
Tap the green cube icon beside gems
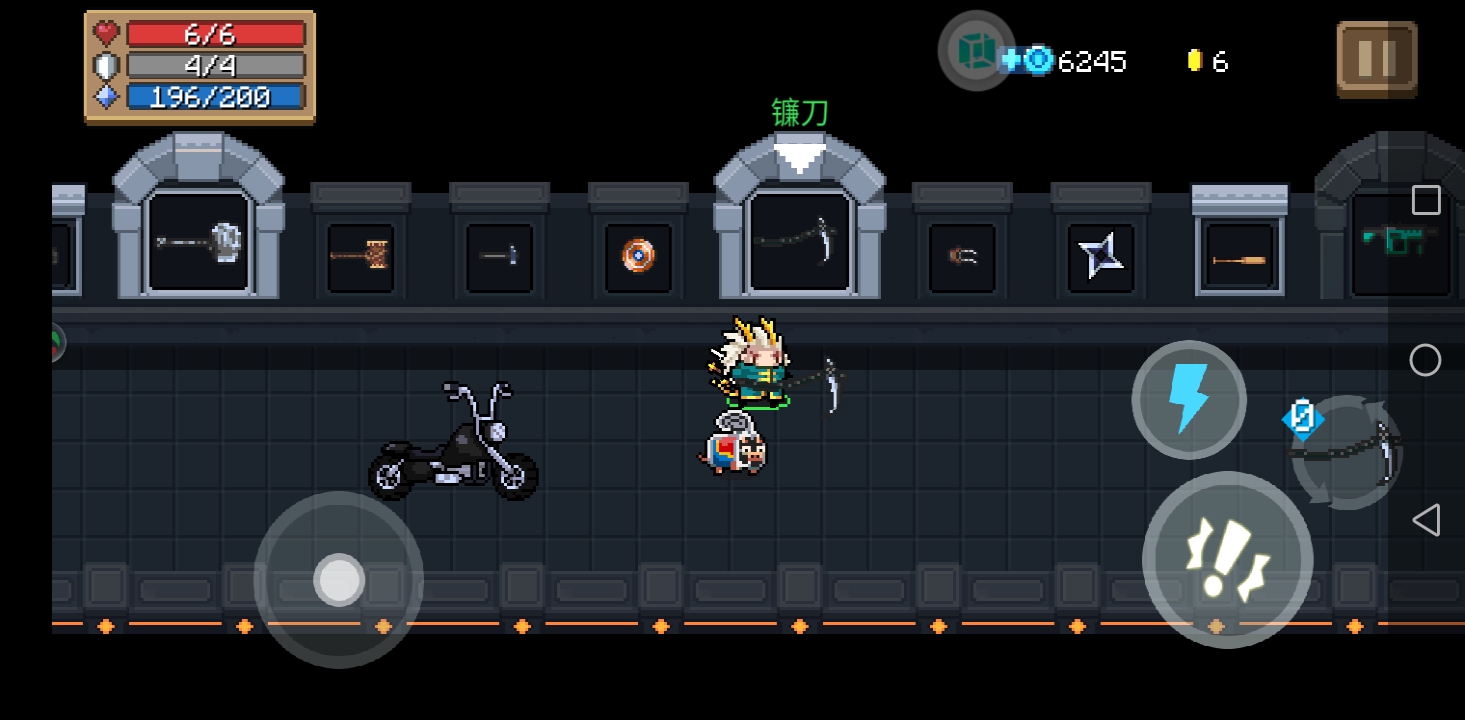pos(975,50)
